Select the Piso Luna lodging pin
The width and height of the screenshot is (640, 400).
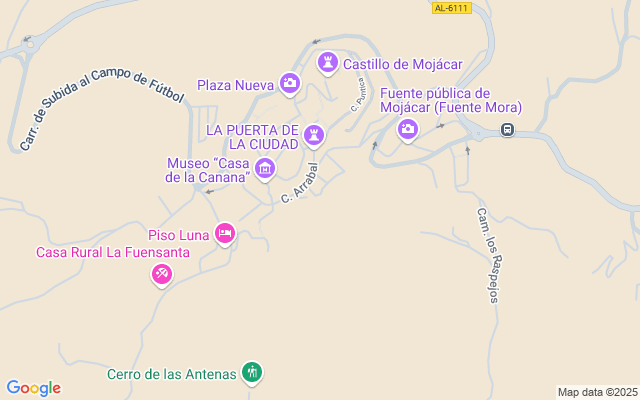[x=225, y=234]
